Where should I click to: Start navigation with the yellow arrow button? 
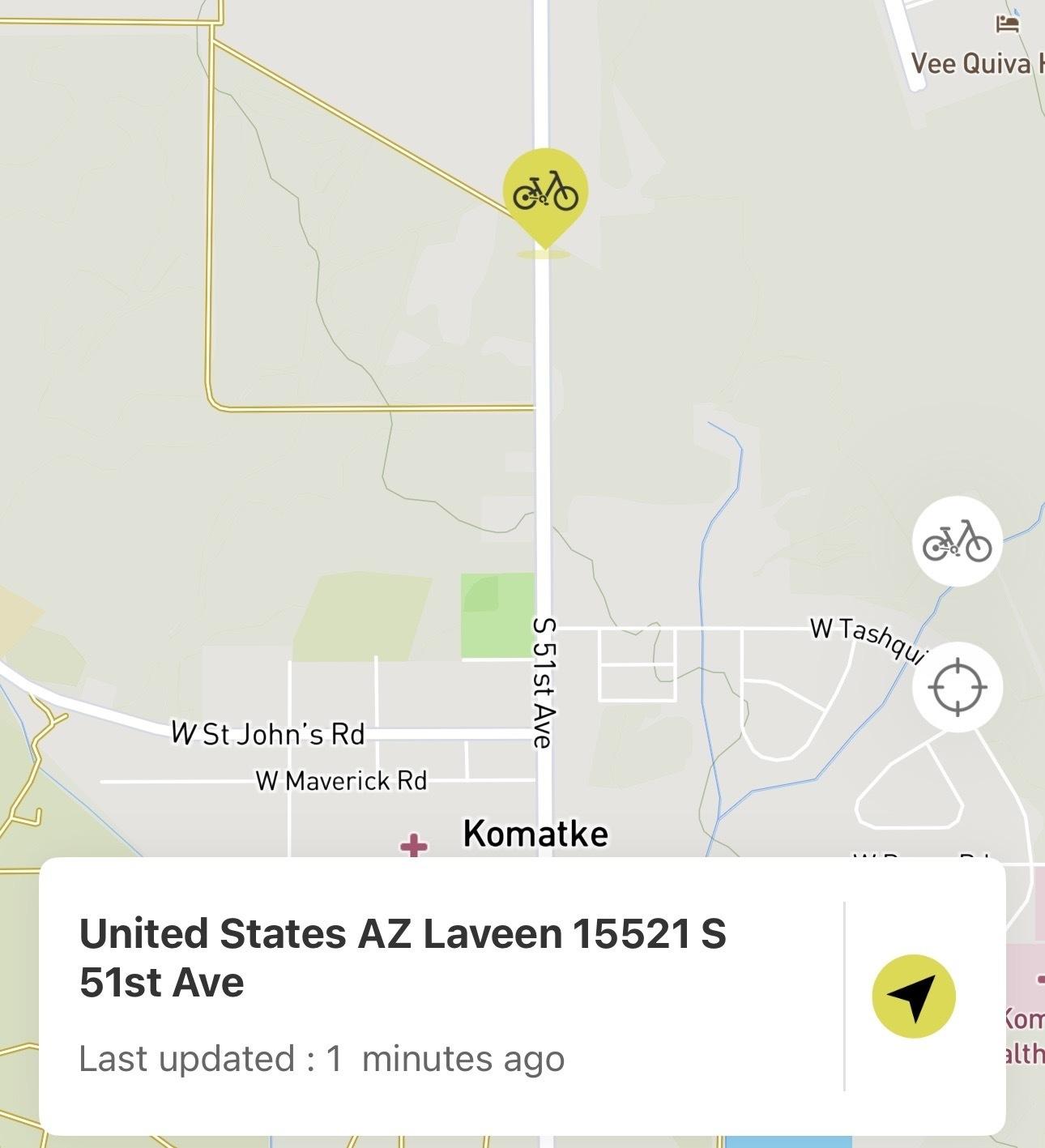[x=914, y=996]
